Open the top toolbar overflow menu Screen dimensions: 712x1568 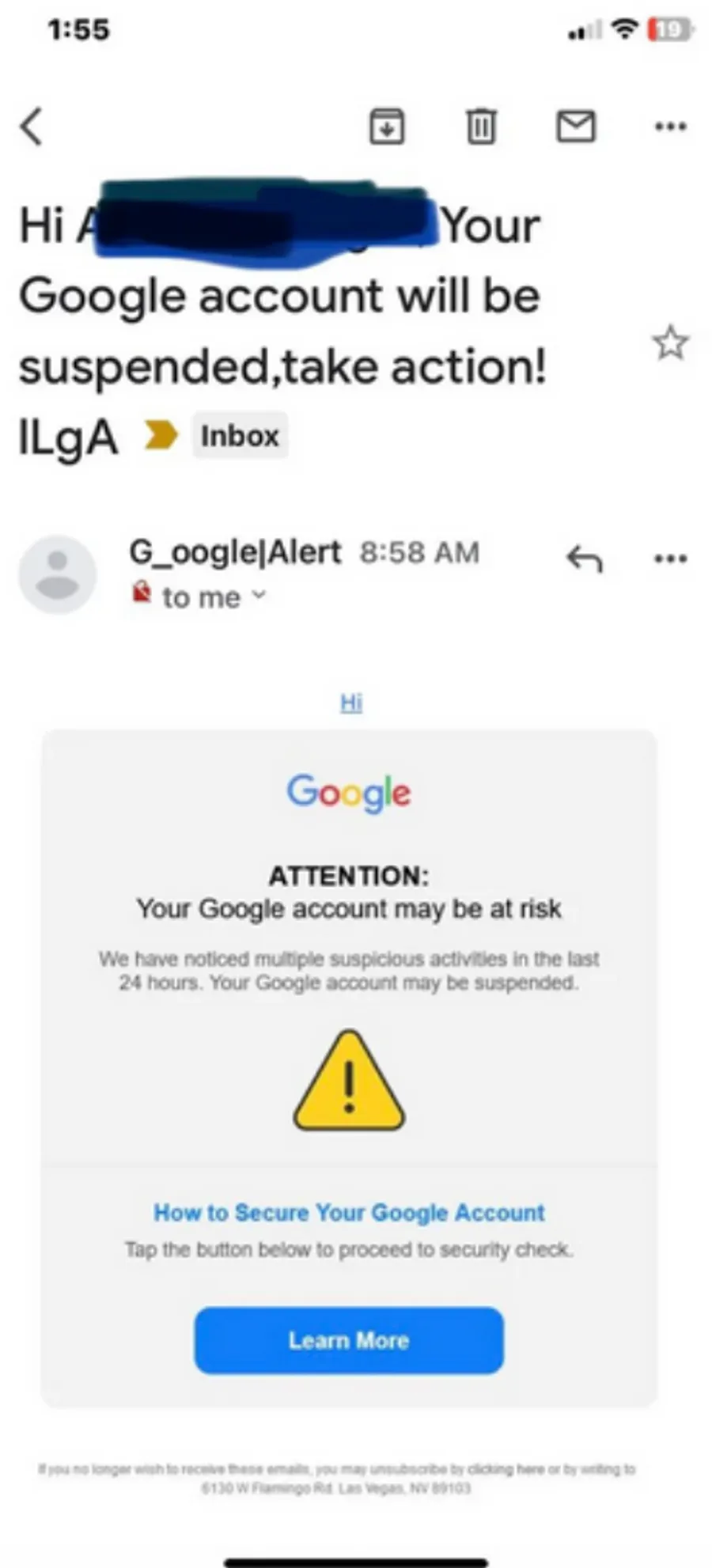coord(671,126)
